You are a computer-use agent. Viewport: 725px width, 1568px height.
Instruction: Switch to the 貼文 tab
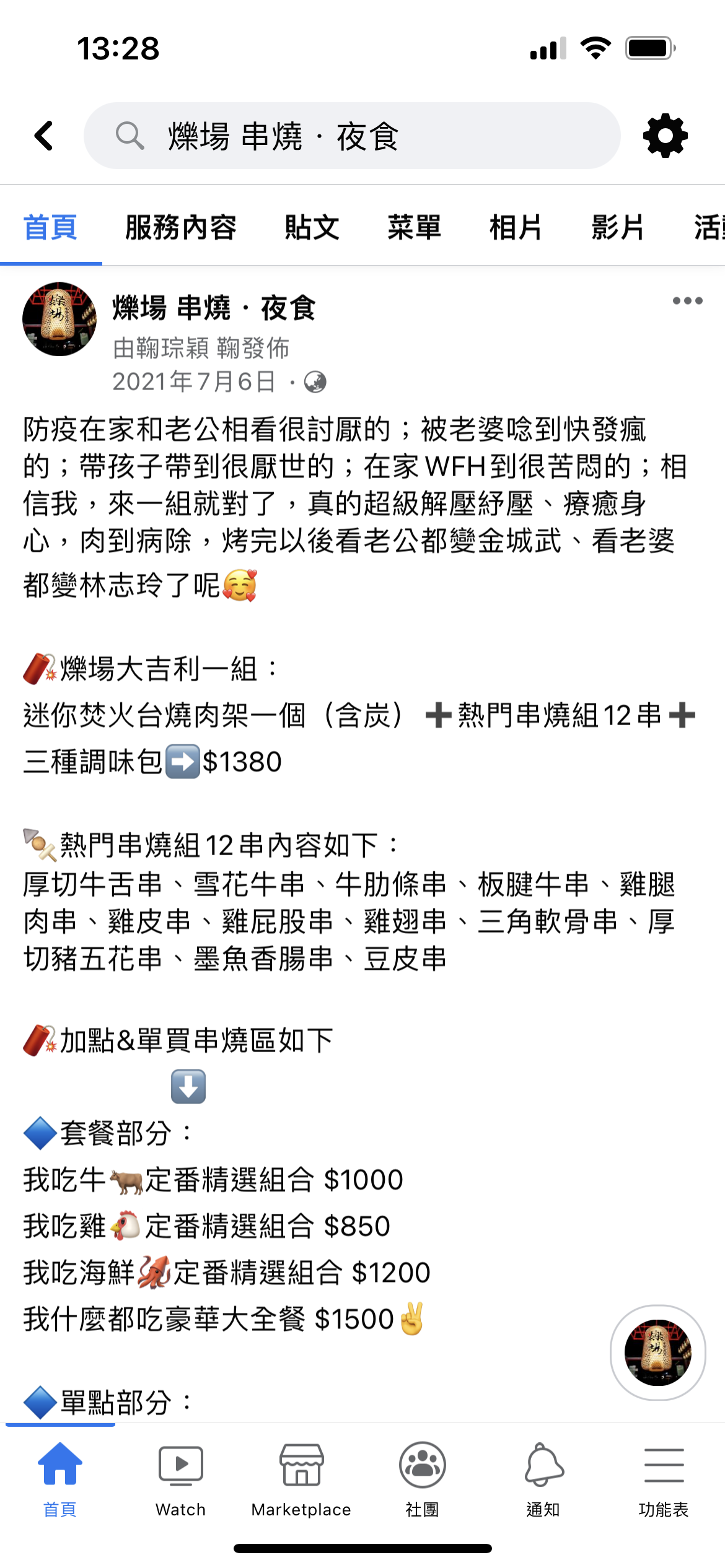(312, 227)
